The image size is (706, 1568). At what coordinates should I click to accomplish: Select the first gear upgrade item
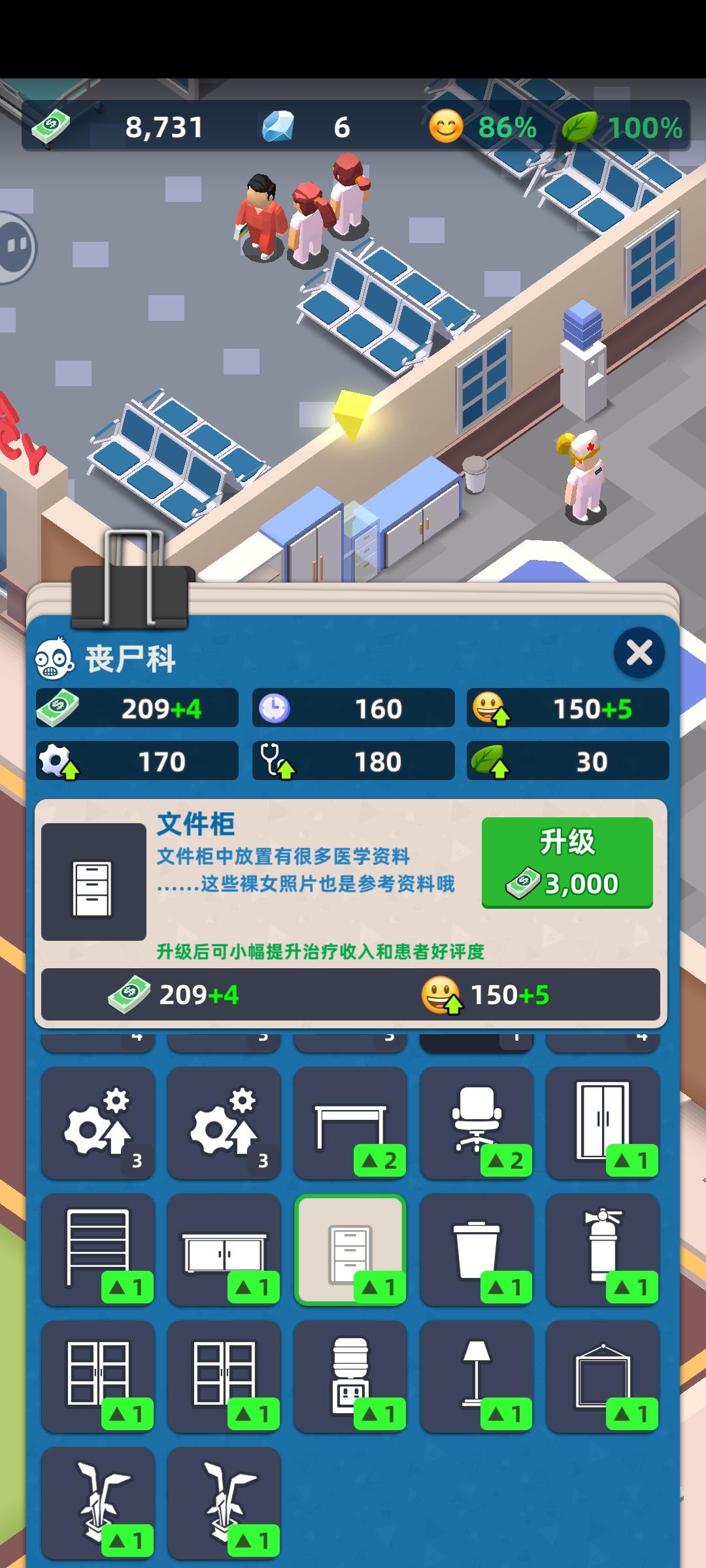(98, 1125)
